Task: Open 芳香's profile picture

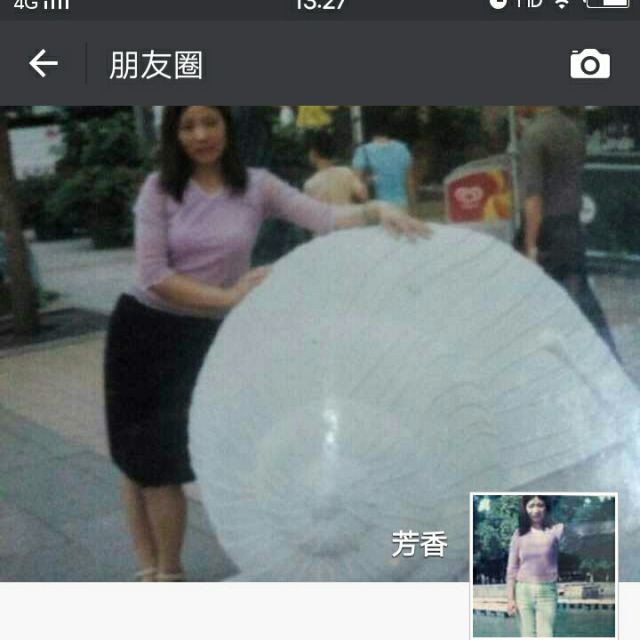Action: (544, 565)
